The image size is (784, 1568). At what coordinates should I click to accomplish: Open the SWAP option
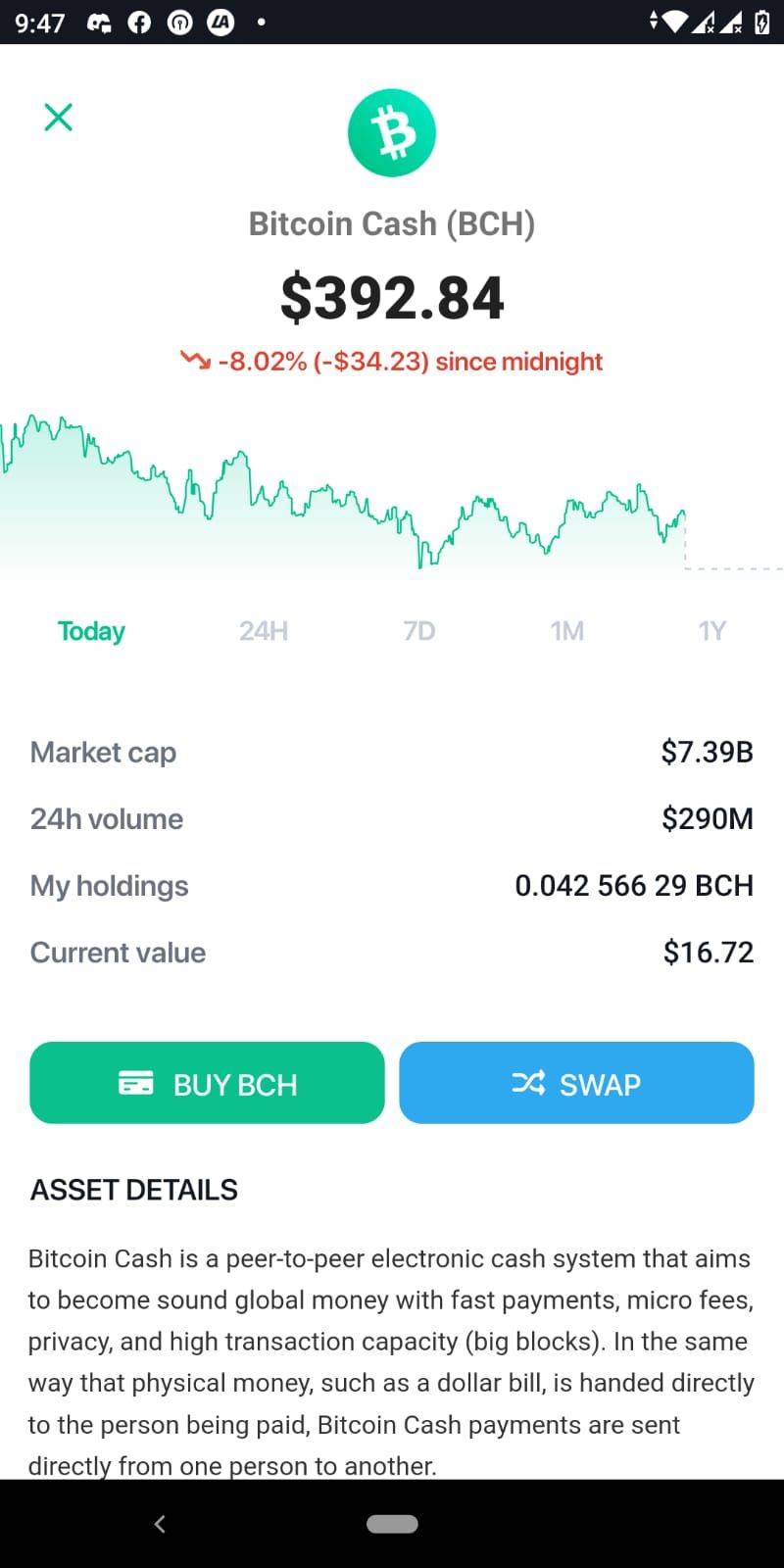point(576,1083)
